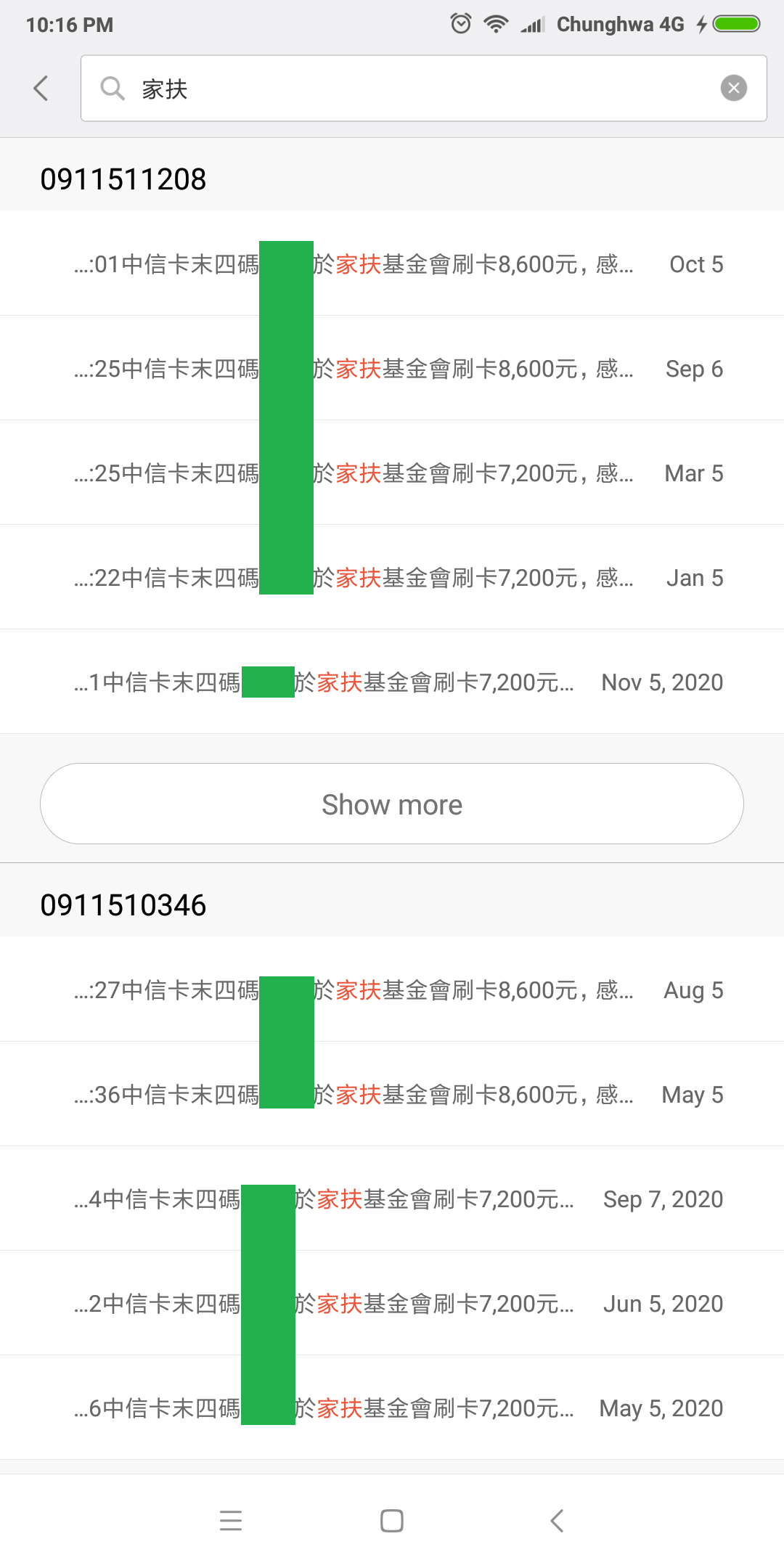Clear the search text 家扶

point(733,89)
